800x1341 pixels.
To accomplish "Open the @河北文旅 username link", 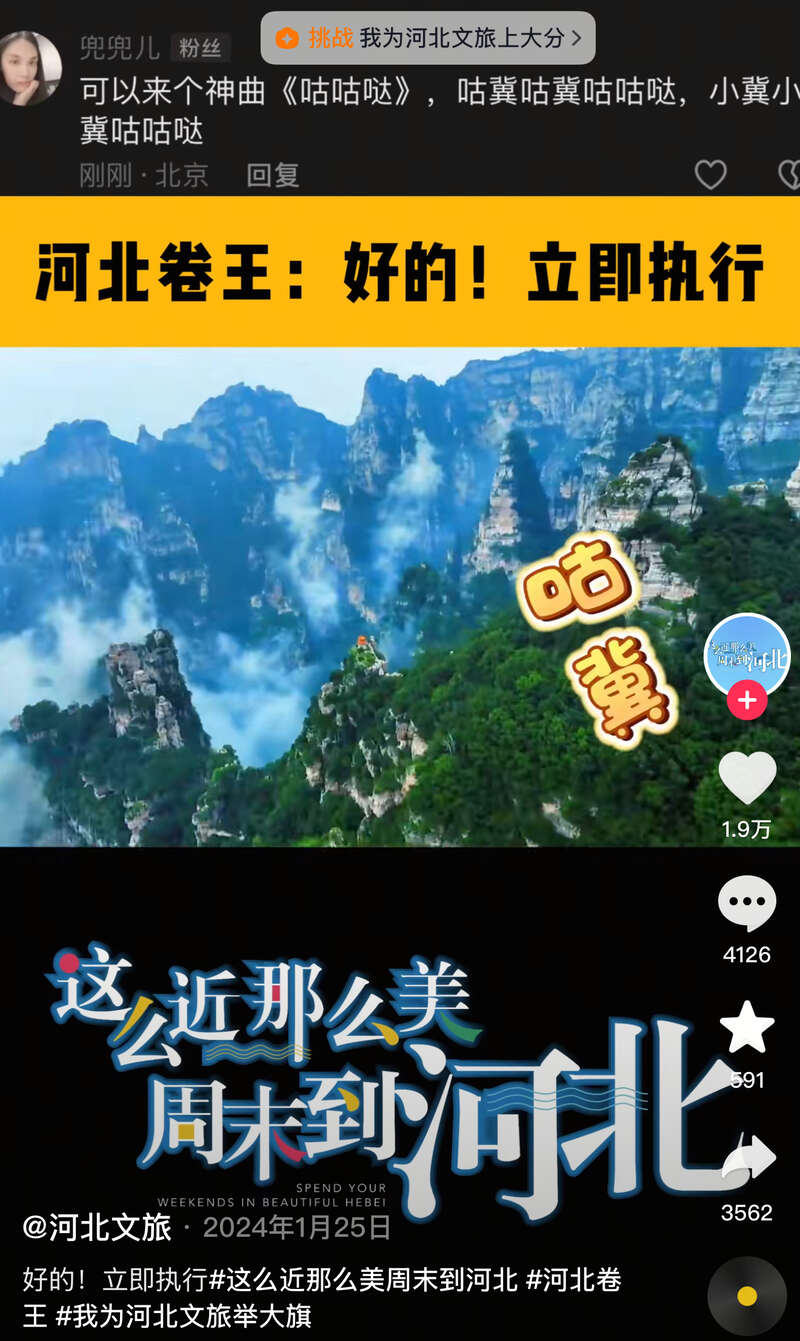I will point(97,1227).
